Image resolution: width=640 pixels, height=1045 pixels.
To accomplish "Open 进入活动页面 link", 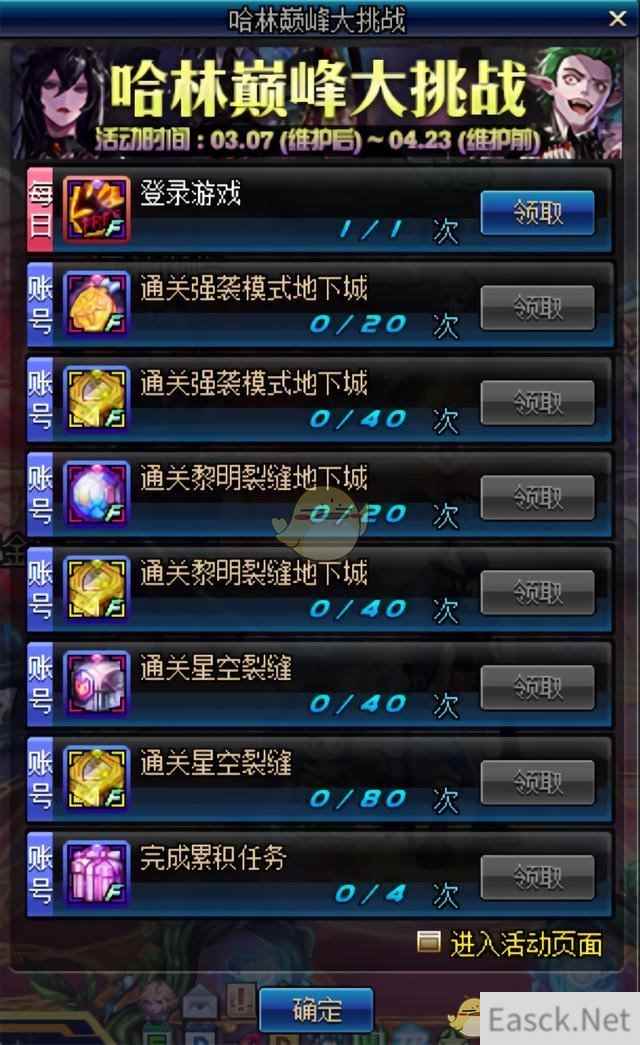I will (x=525, y=942).
